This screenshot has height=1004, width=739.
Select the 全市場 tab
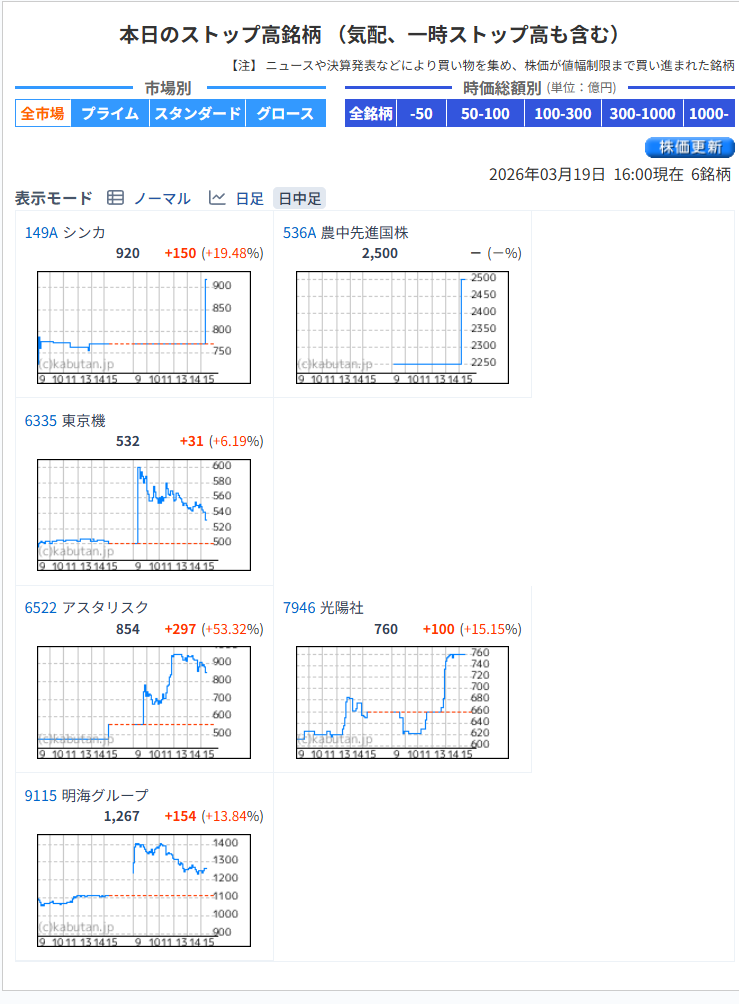coord(43,113)
